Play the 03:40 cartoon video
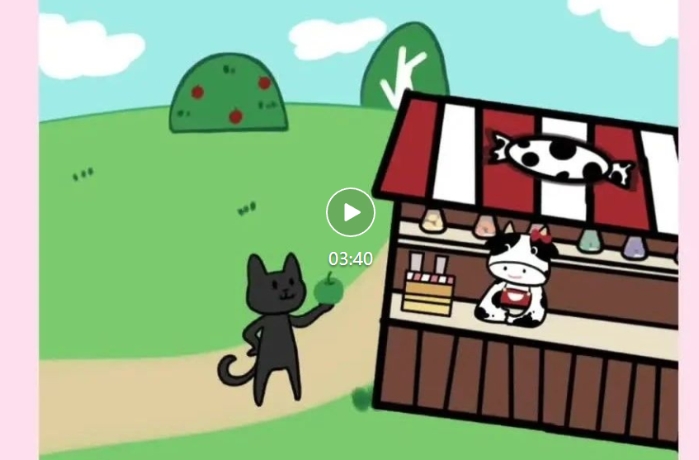699x460 pixels. 350,212
